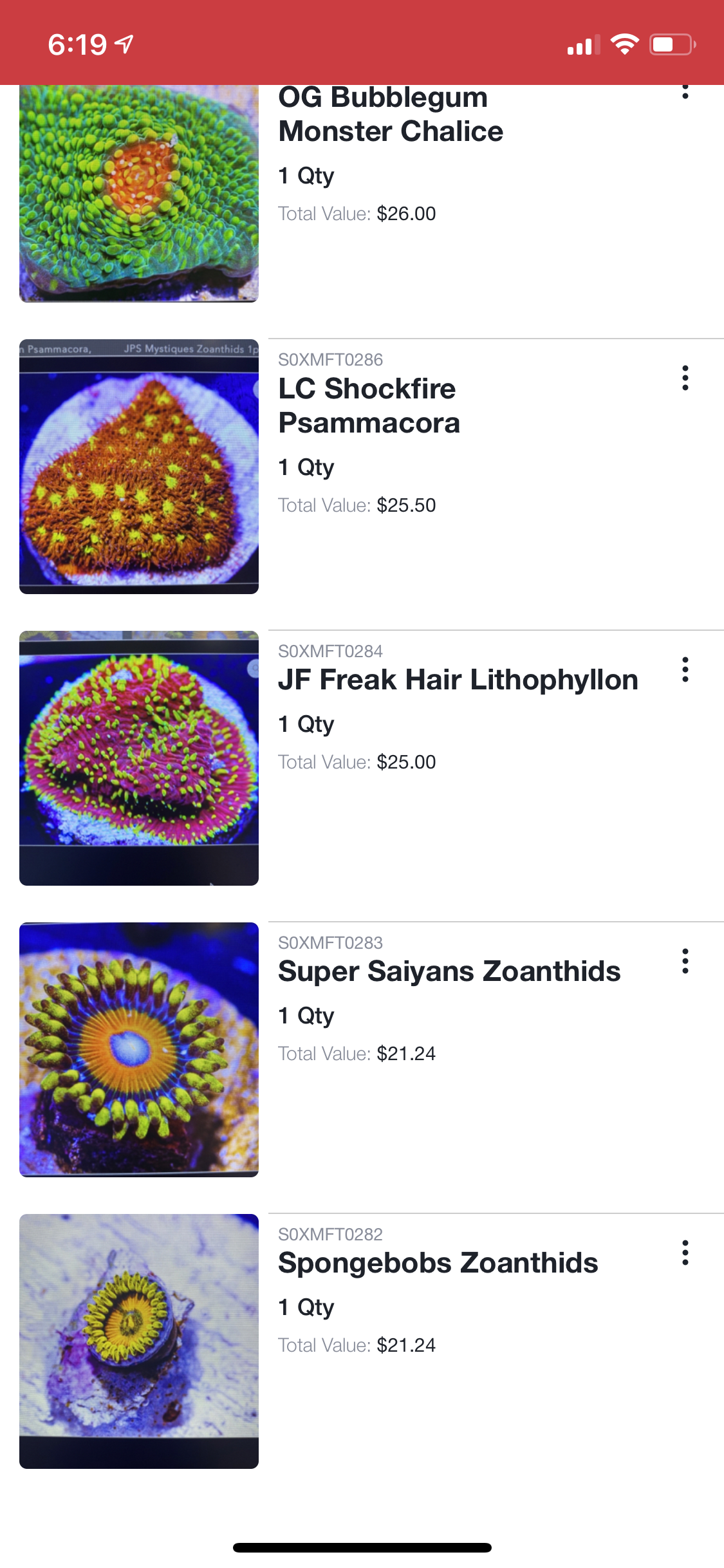Open the JF Freak Hair Lithophyllon photo
This screenshot has width=724, height=1568.
(139, 758)
